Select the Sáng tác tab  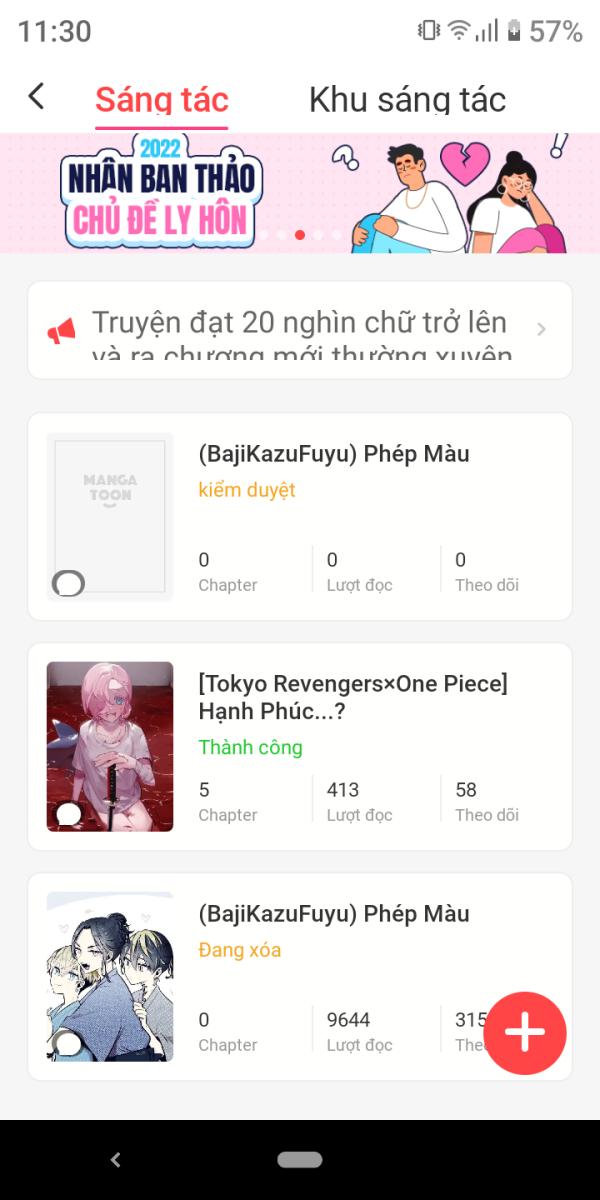162,99
